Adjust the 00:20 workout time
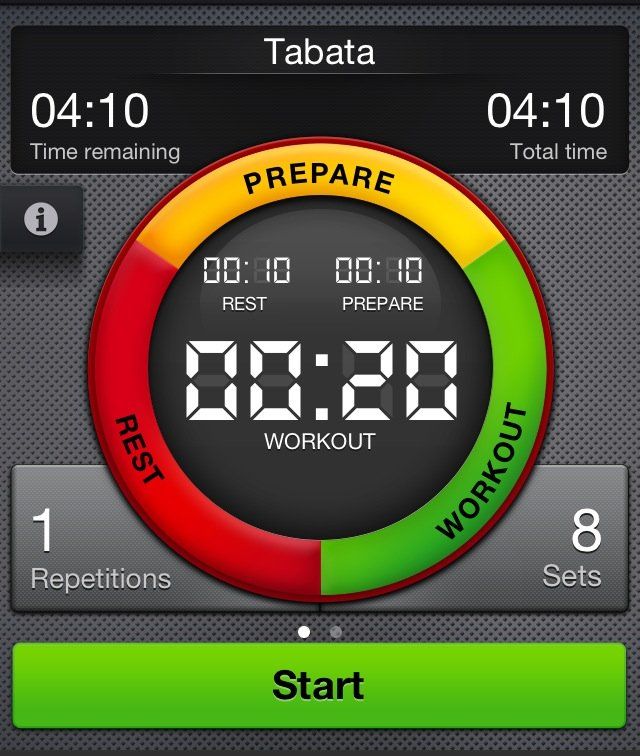 coord(320,381)
